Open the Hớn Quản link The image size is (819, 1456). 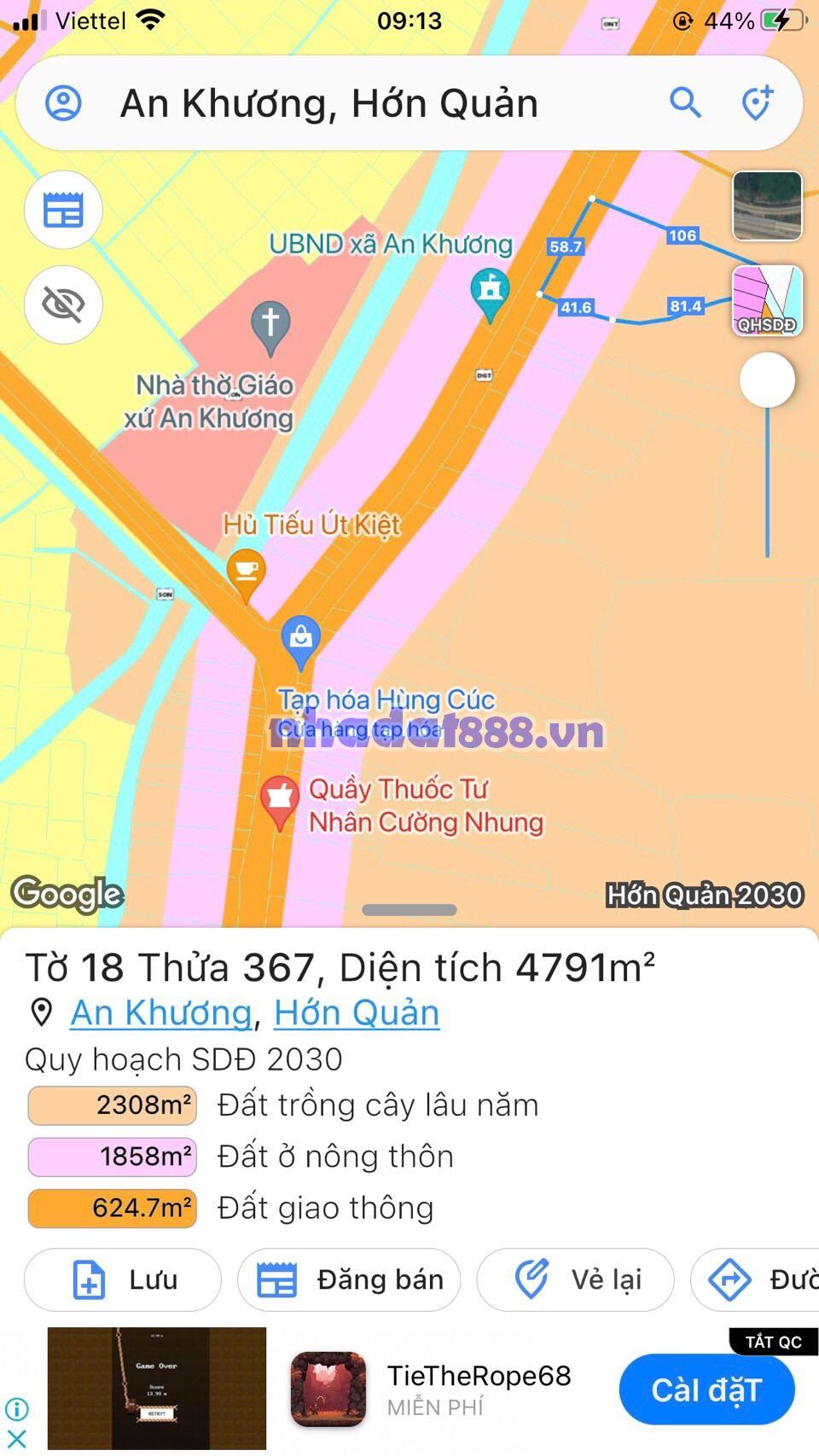point(357,1013)
